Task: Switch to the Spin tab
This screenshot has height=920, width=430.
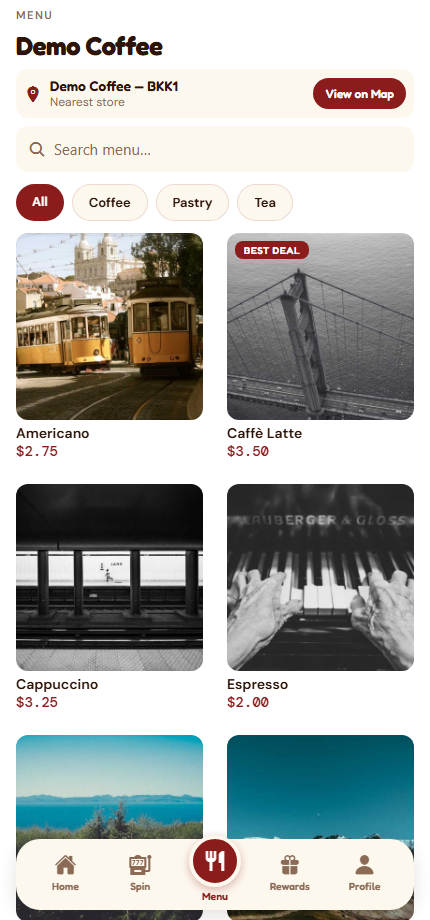Action: pos(140,874)
